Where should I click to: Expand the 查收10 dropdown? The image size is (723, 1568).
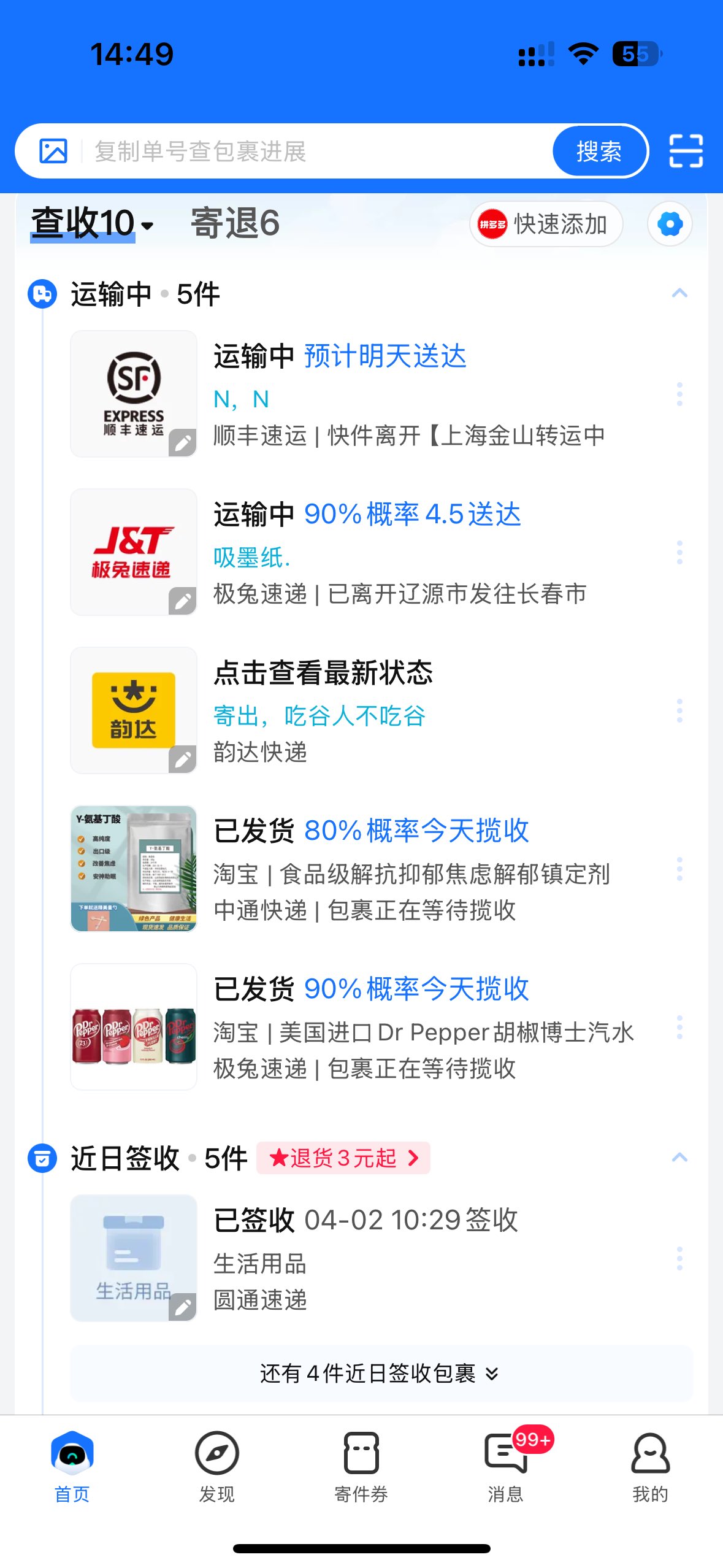point(93,223)
